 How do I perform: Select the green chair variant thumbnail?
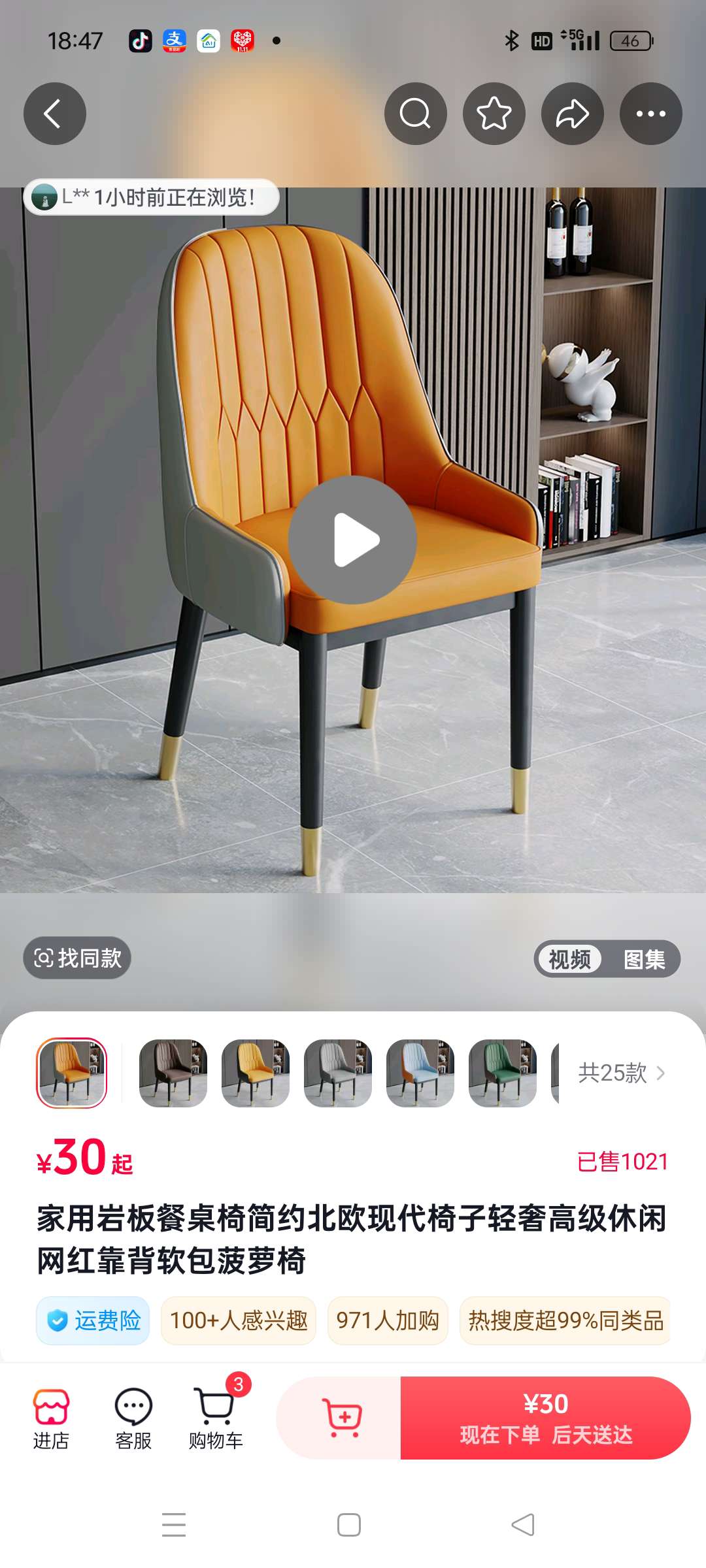502,1073
